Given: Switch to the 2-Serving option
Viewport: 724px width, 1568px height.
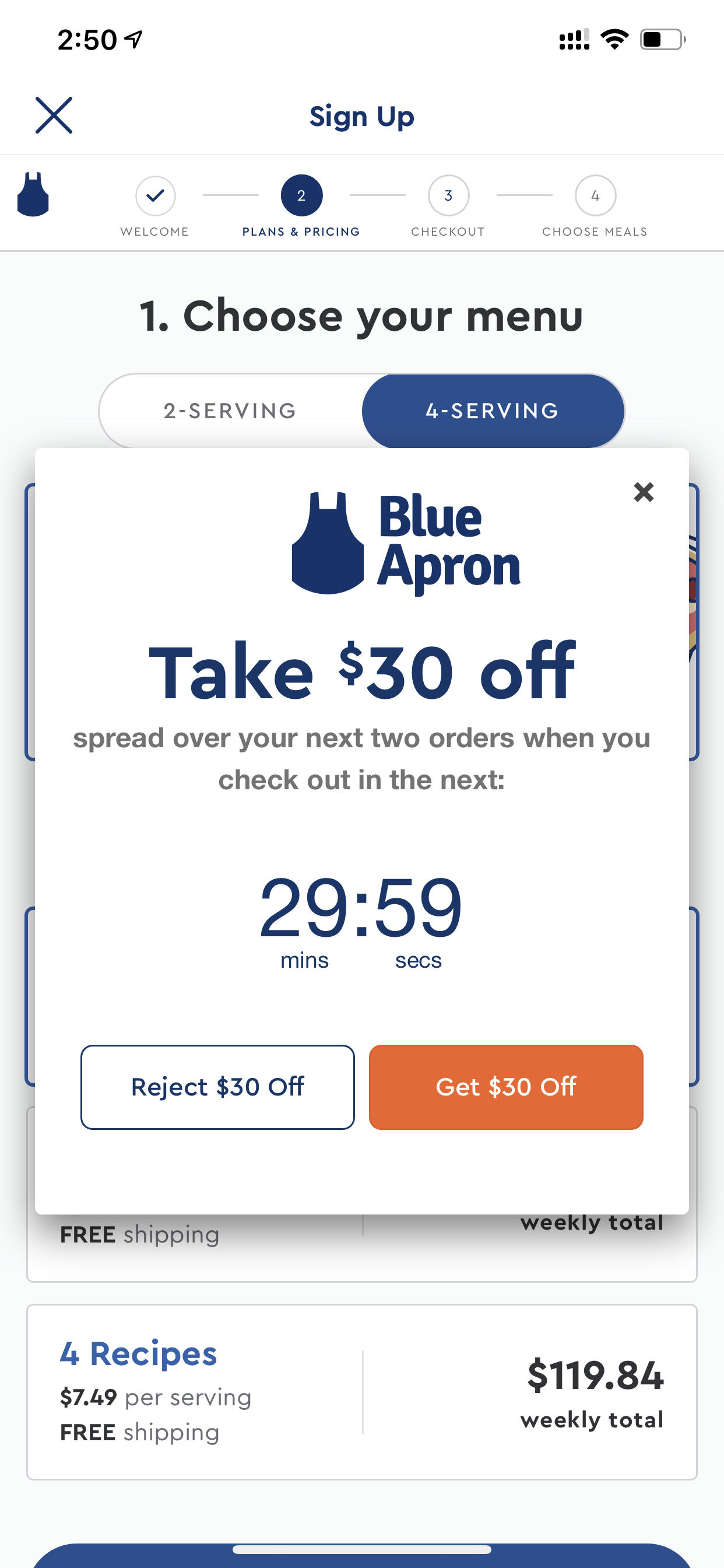Looking at the screenshot, I should 230,411.
